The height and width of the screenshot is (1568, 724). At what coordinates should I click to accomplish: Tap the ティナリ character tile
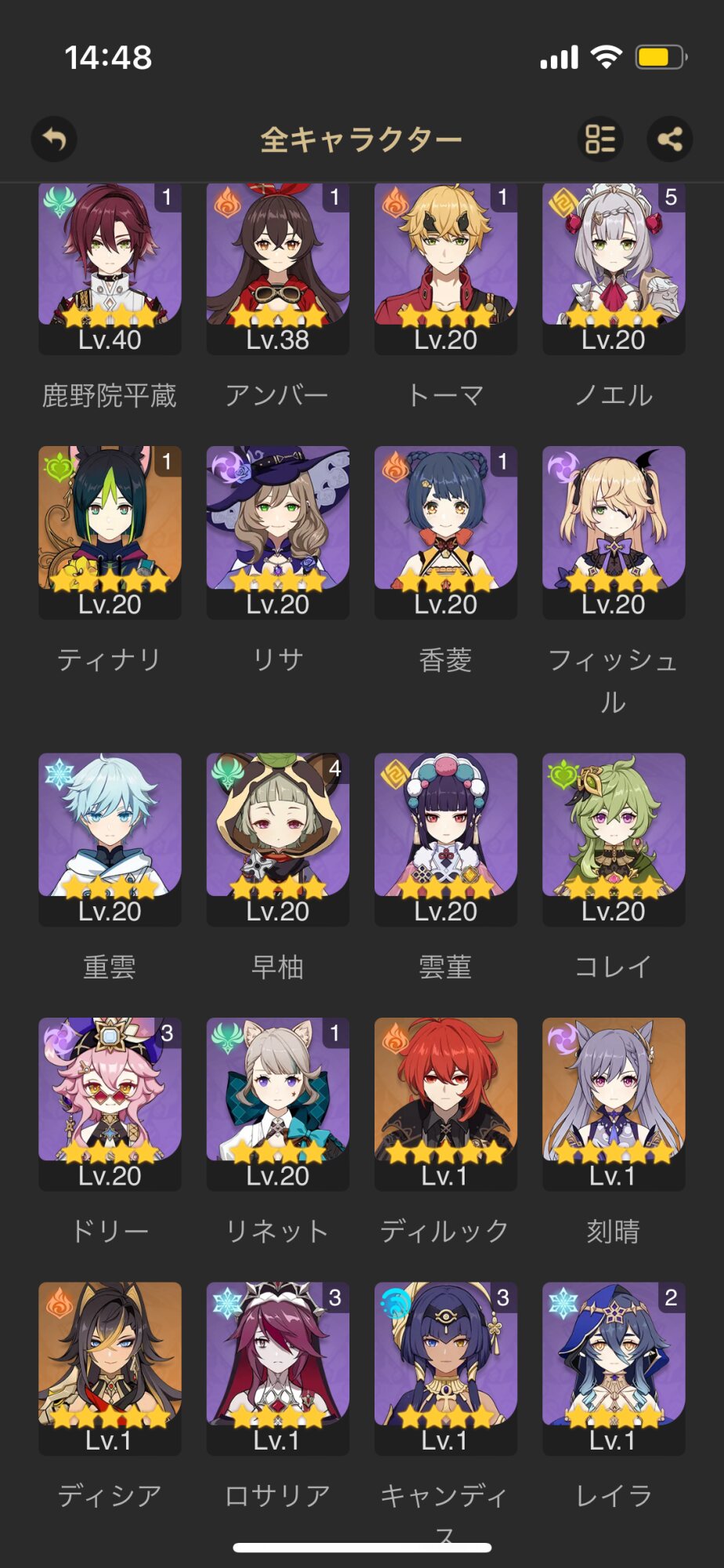tap(110, 532)
